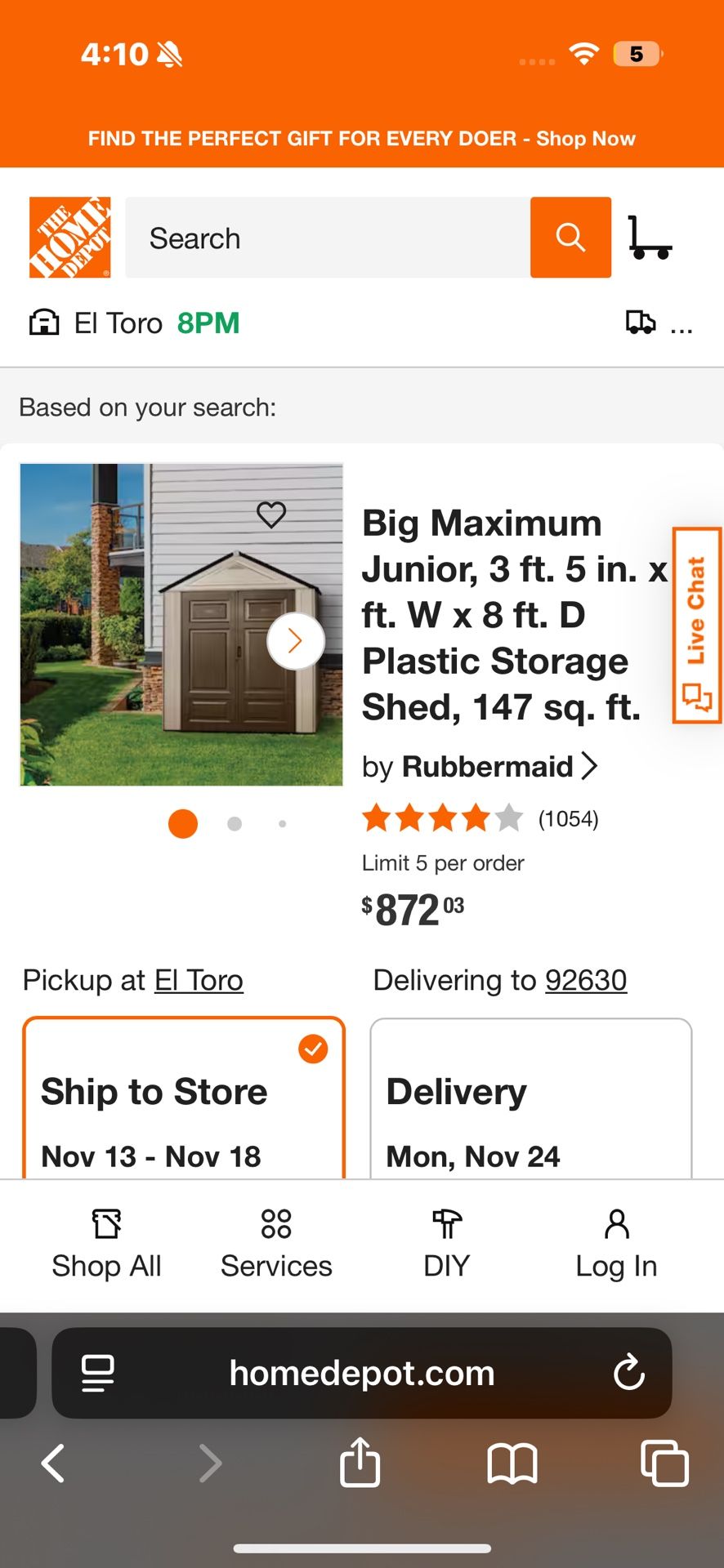Tap the search magnifier icon
The image size is (724, 1568).
(x=570, y=238)
